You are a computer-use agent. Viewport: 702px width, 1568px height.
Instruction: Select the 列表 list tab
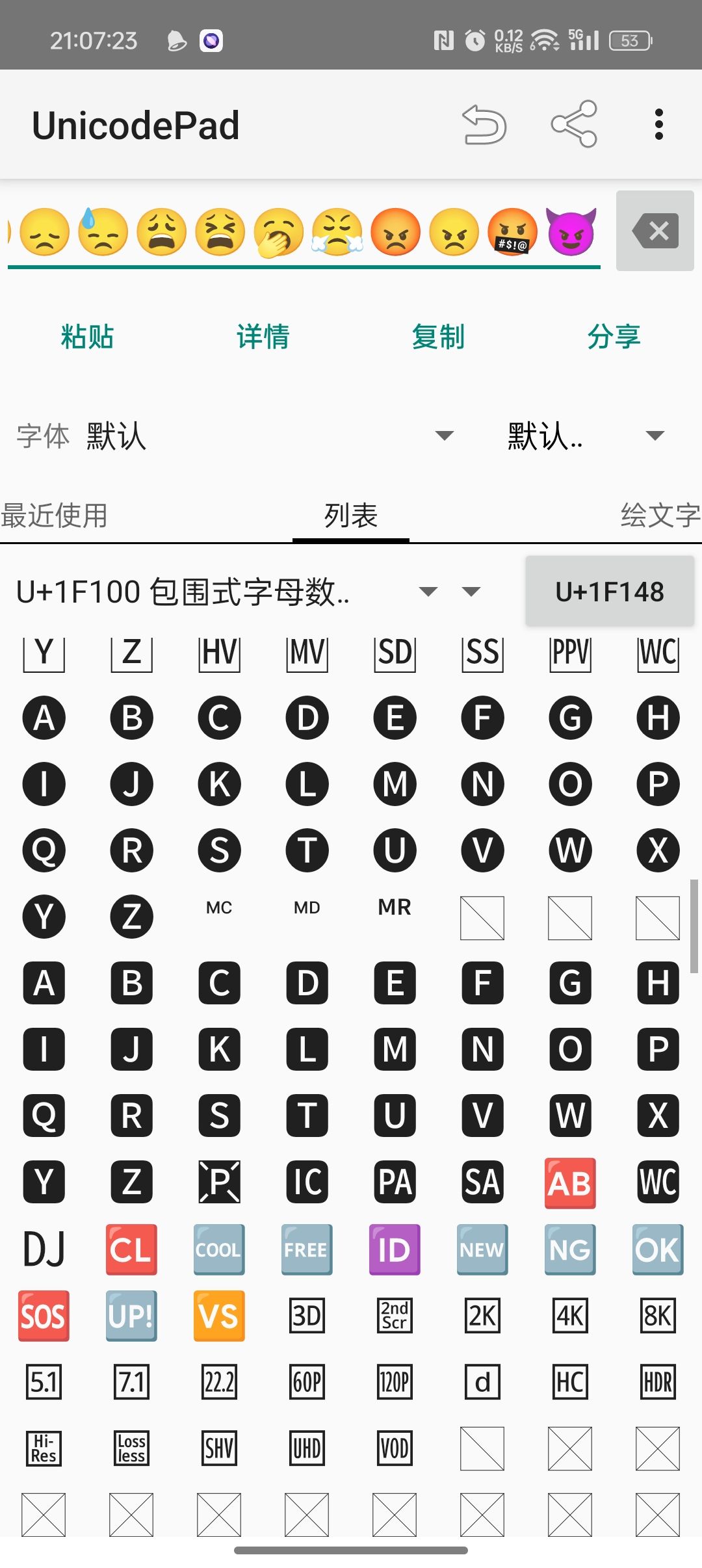[x=351, y=516]
